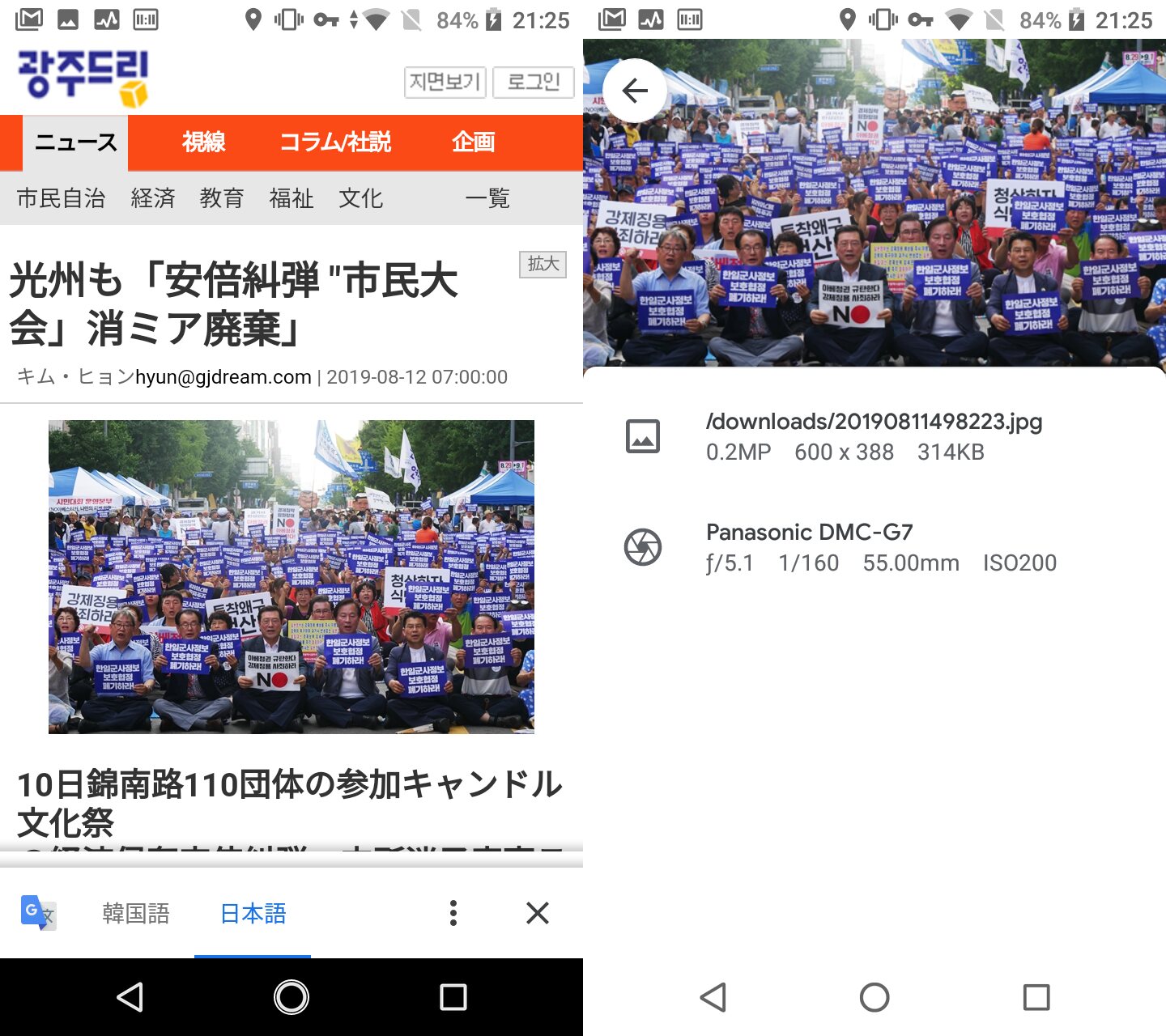Select 日本語 in the translate bar

[253, 913]
